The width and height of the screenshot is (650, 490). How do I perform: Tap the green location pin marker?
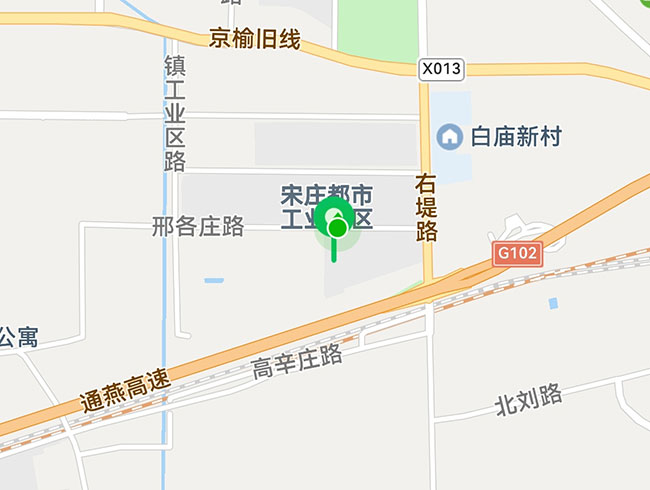334,219
